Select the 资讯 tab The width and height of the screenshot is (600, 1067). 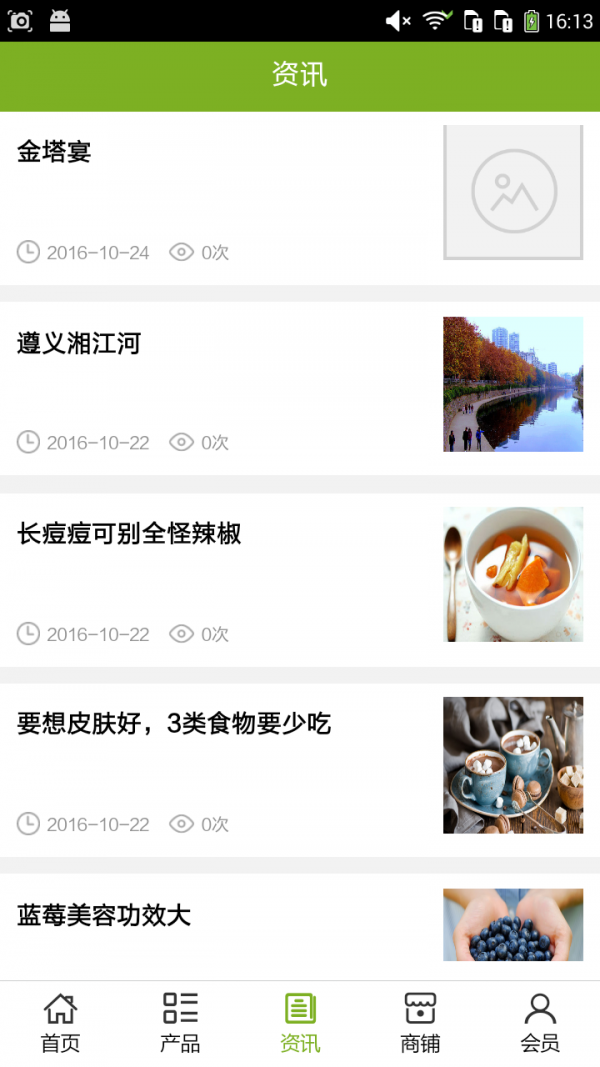tap(300, 1023)
